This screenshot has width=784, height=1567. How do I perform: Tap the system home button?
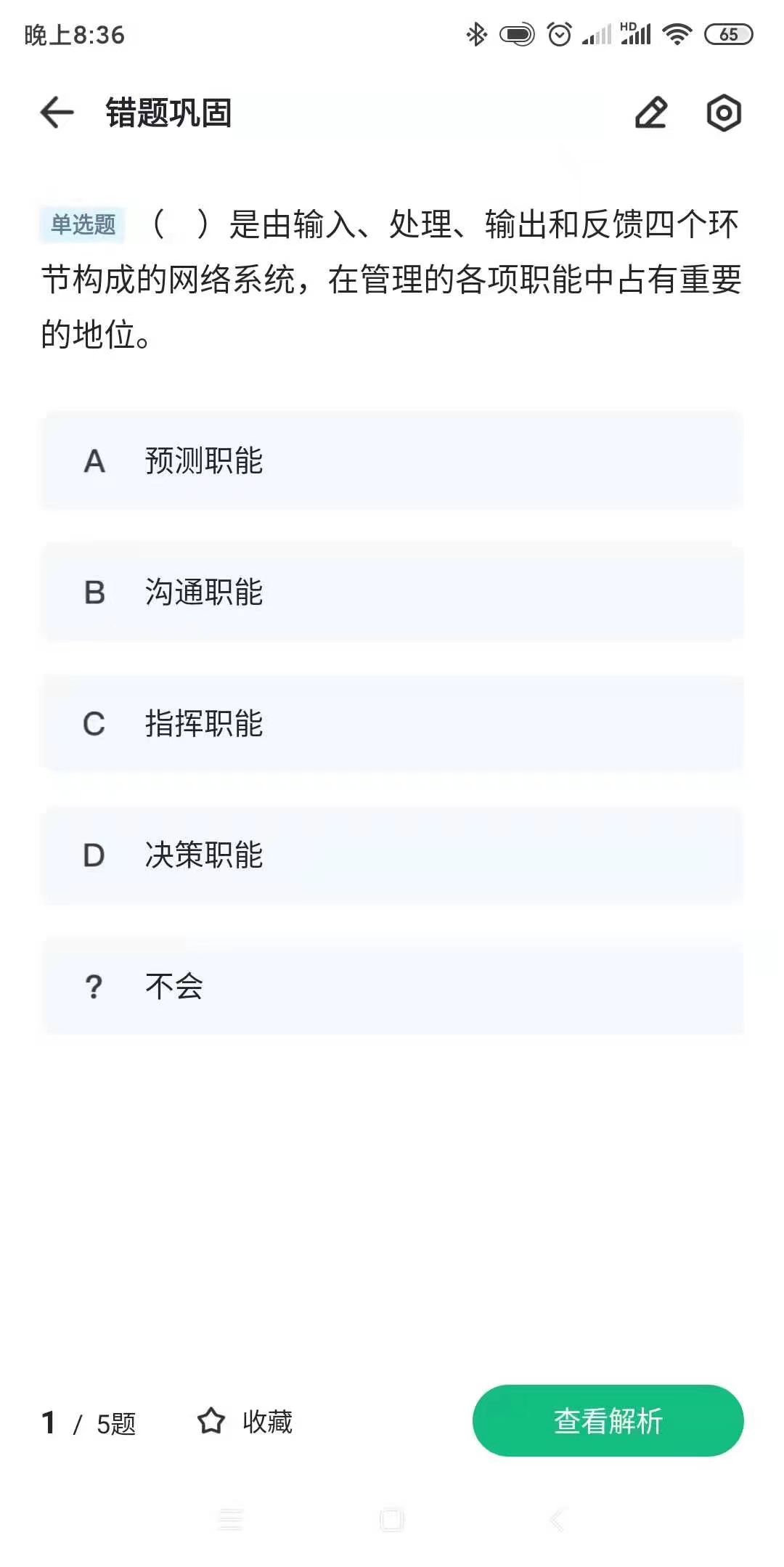coord(392,1520)
